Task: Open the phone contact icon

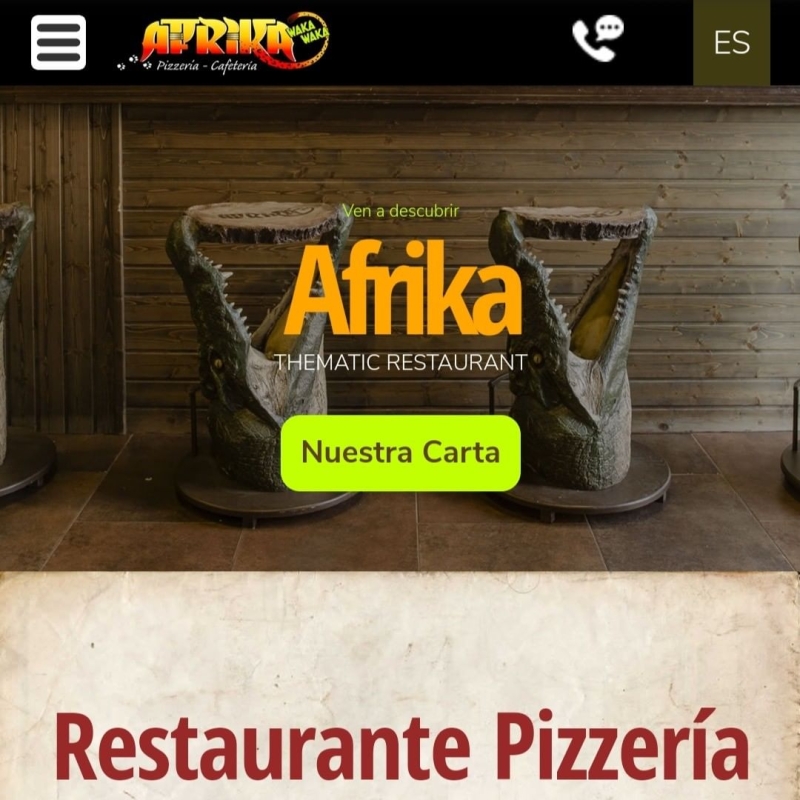Action: coord(597,40)
